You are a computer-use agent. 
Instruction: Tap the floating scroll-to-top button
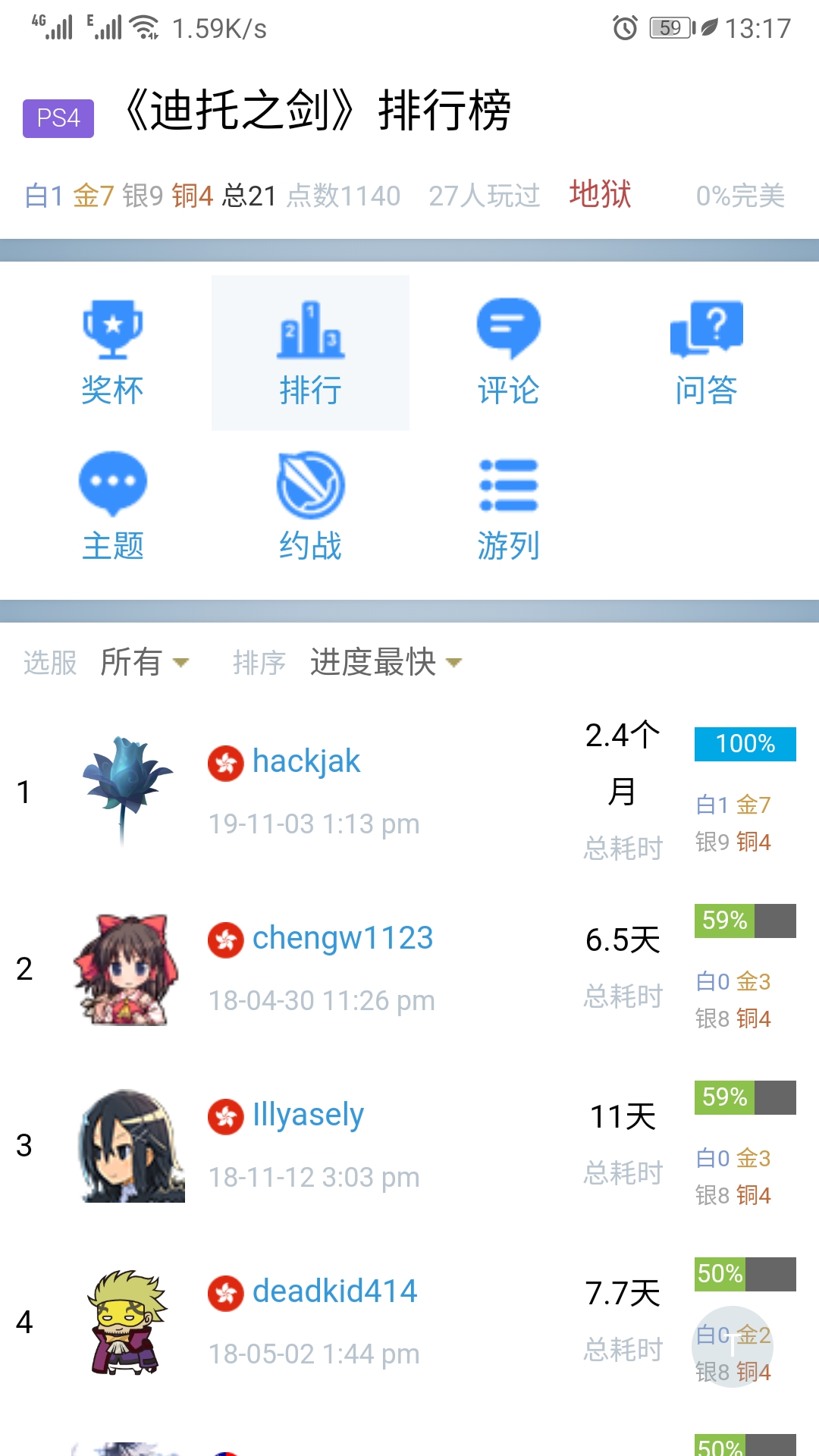point(733,1347)
